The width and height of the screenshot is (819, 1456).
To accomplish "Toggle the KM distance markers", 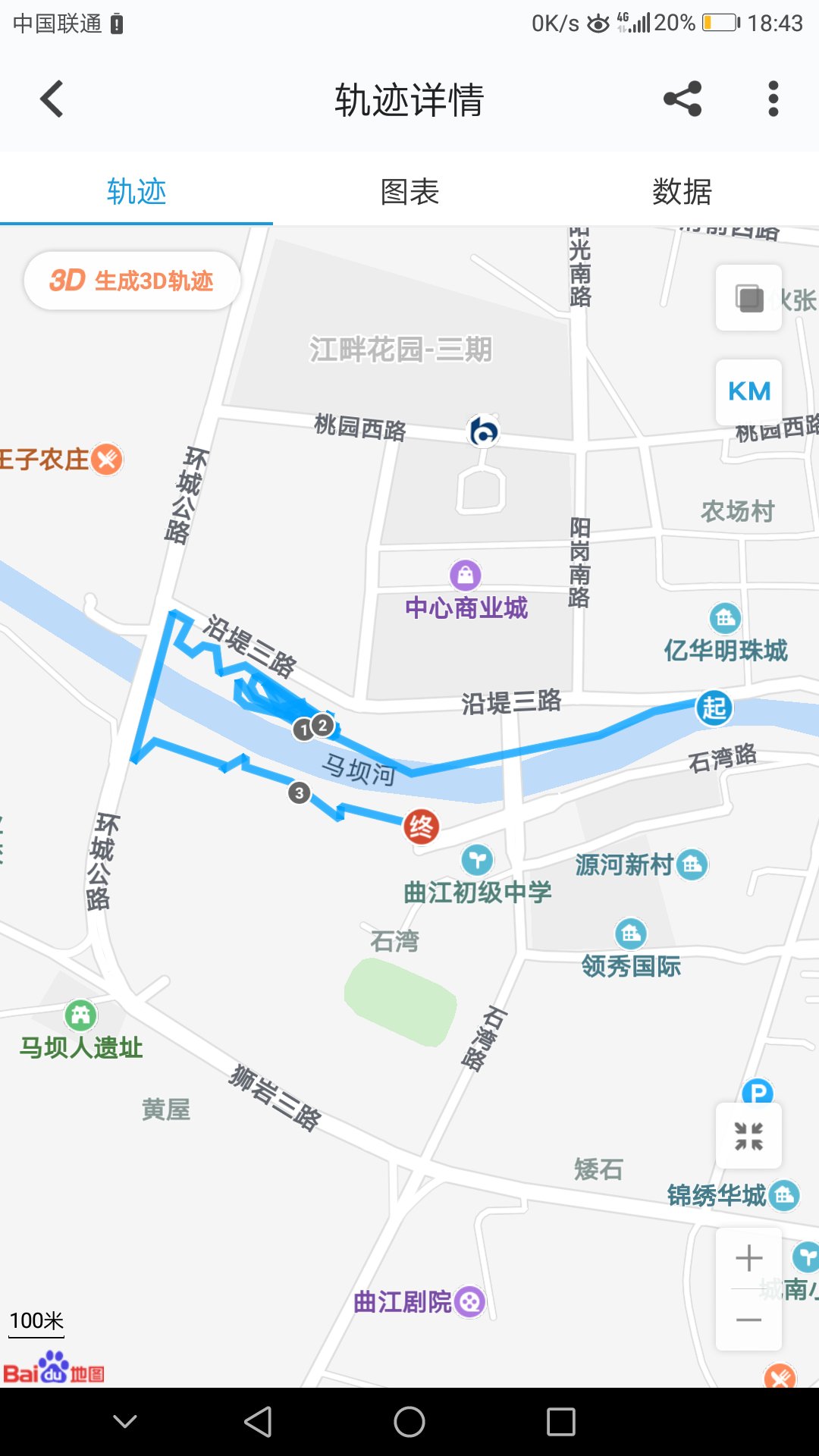I will [x=748, y=391].
